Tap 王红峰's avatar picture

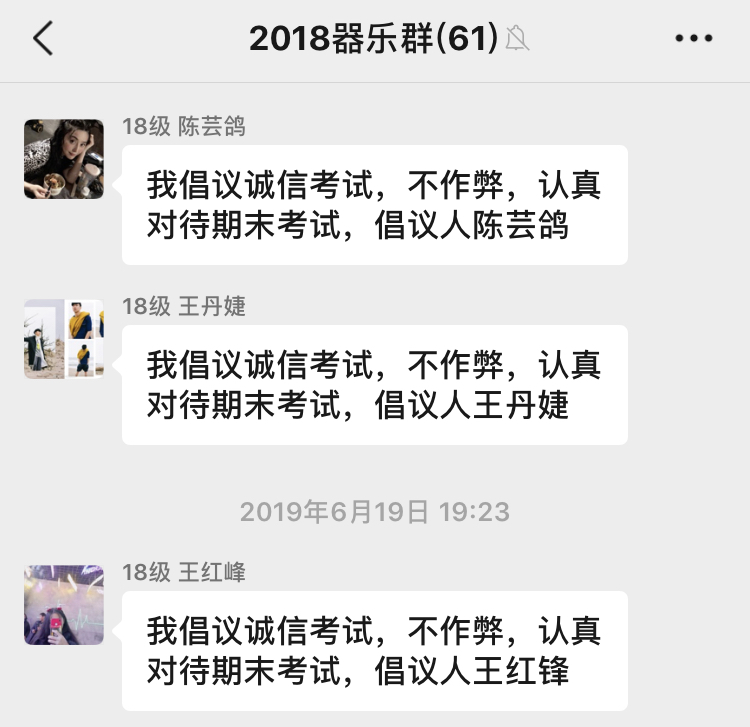click(64, 605)
